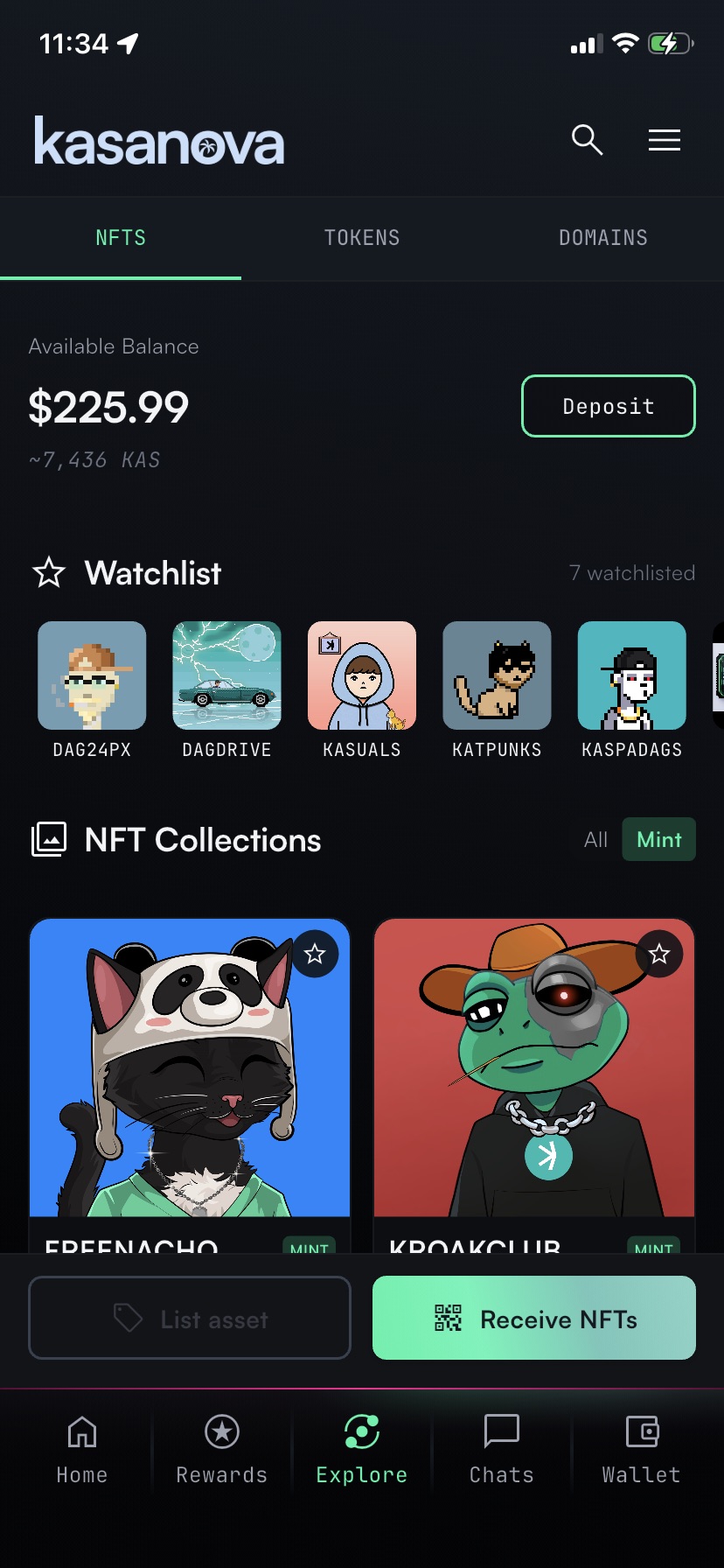This screenshot has height=1568, width=724.
Task: Go to the Home tab
Action: (x=82, y=1449)
